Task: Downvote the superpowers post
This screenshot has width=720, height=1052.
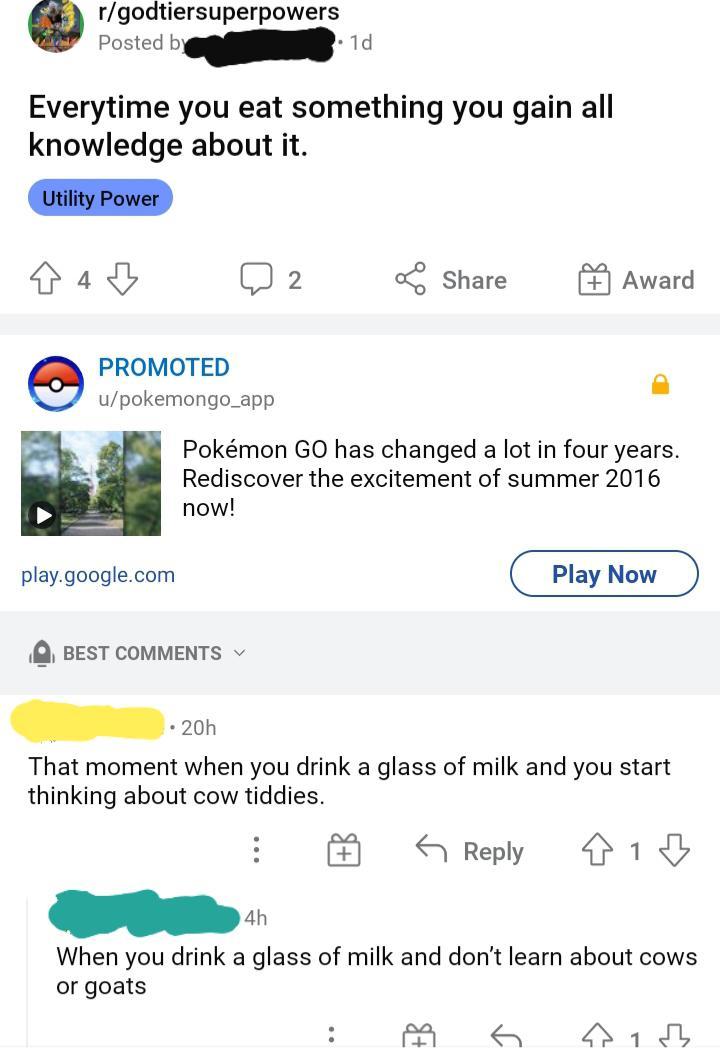Action: click(x=122, y=279)
